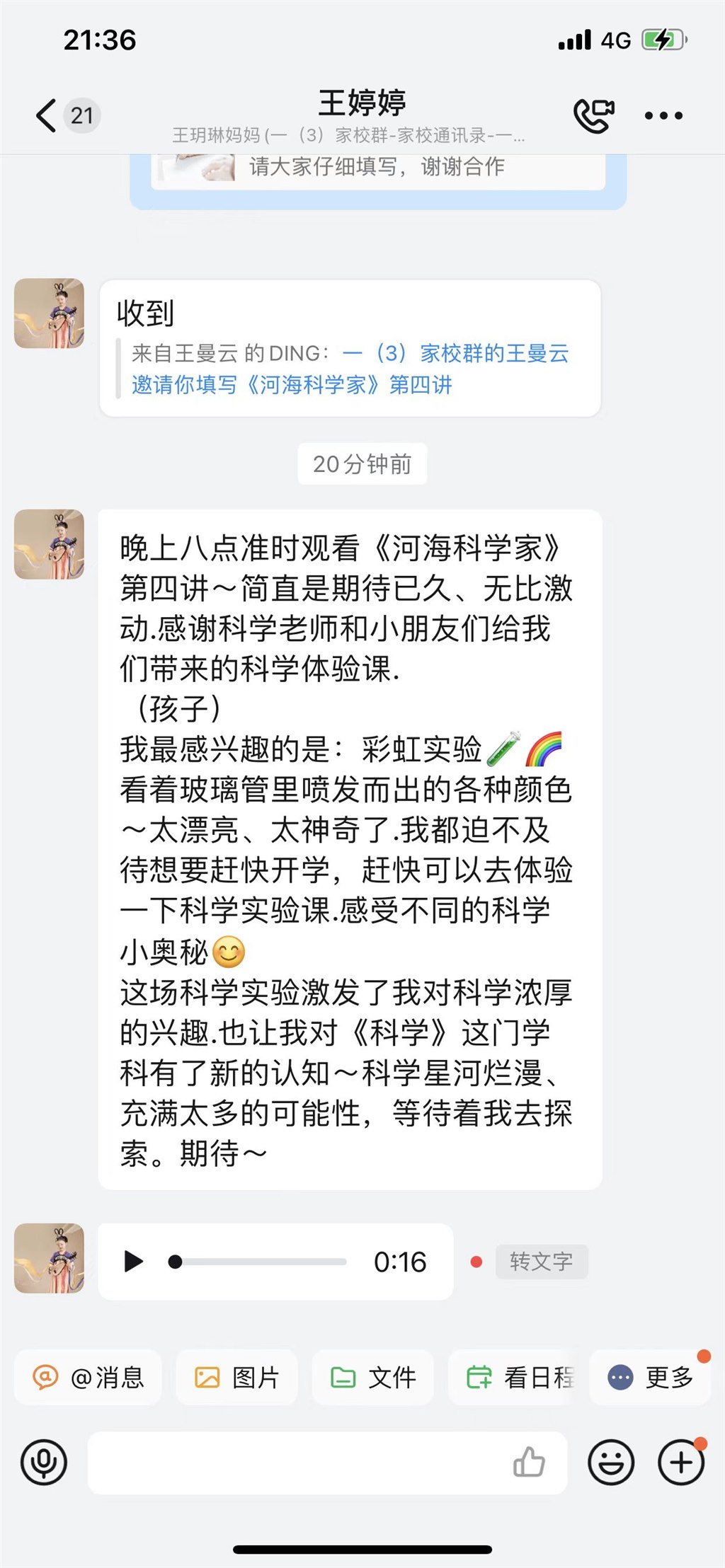Go back to the message list
Screen dimensions: 725x1568
47,115
